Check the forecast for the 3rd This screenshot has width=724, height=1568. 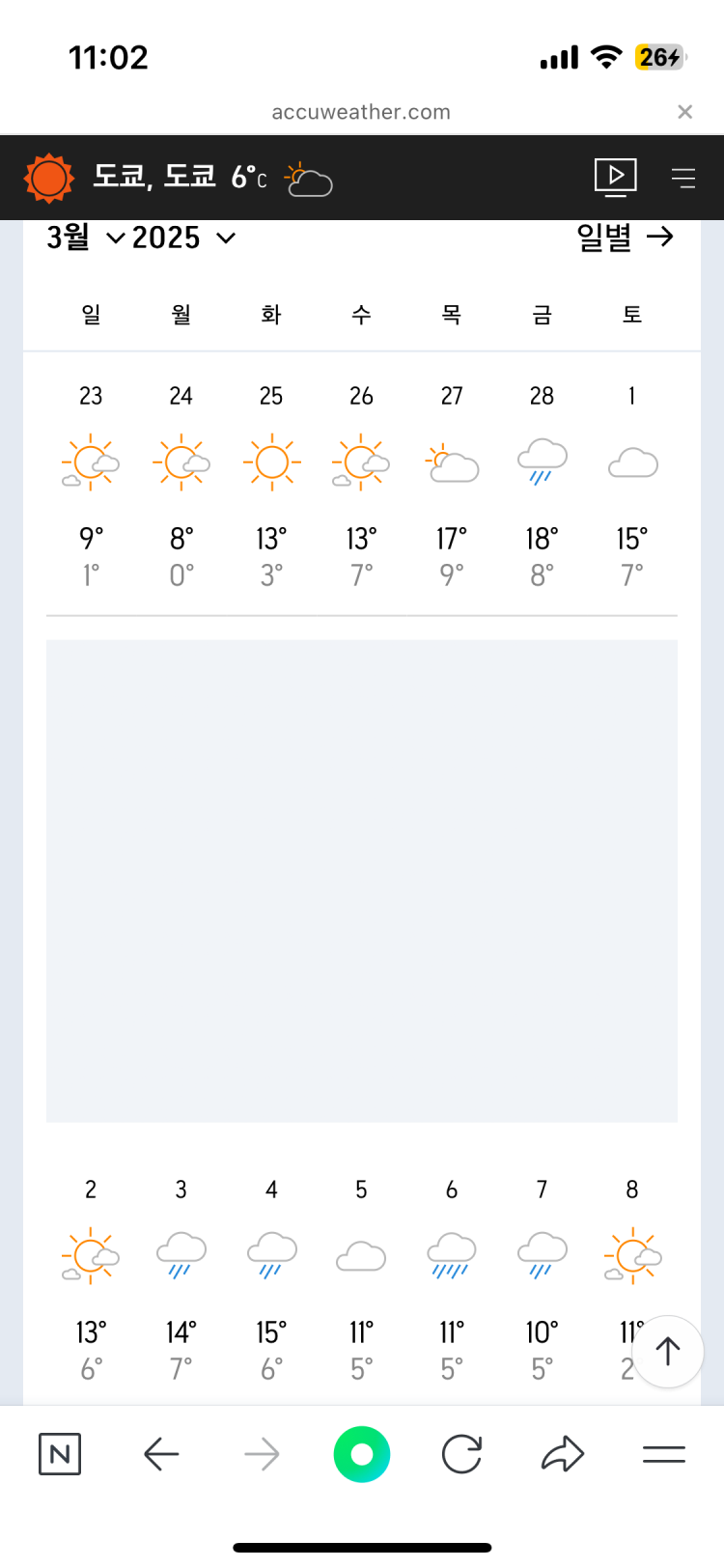coord(181,1276)
